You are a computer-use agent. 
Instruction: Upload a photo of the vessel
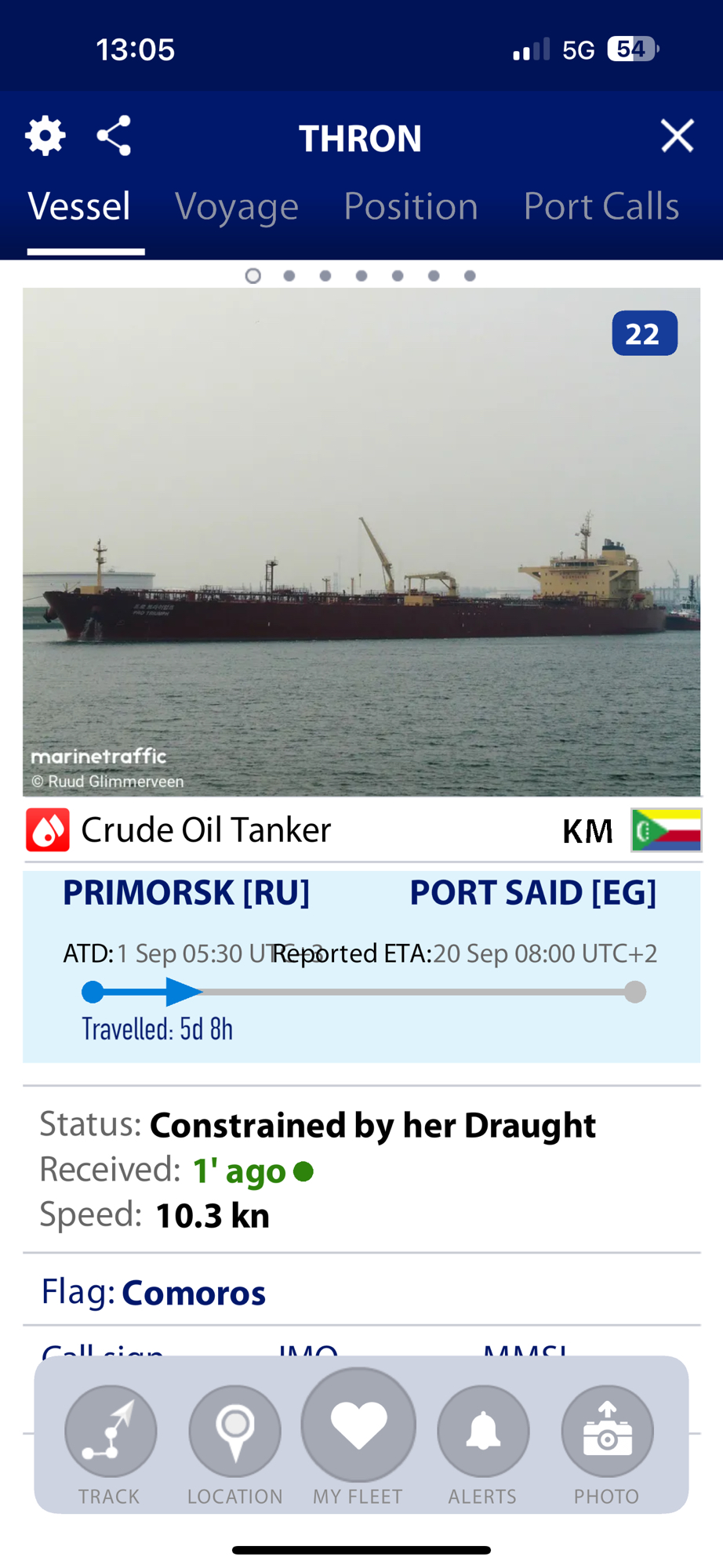click(607, 1432)
